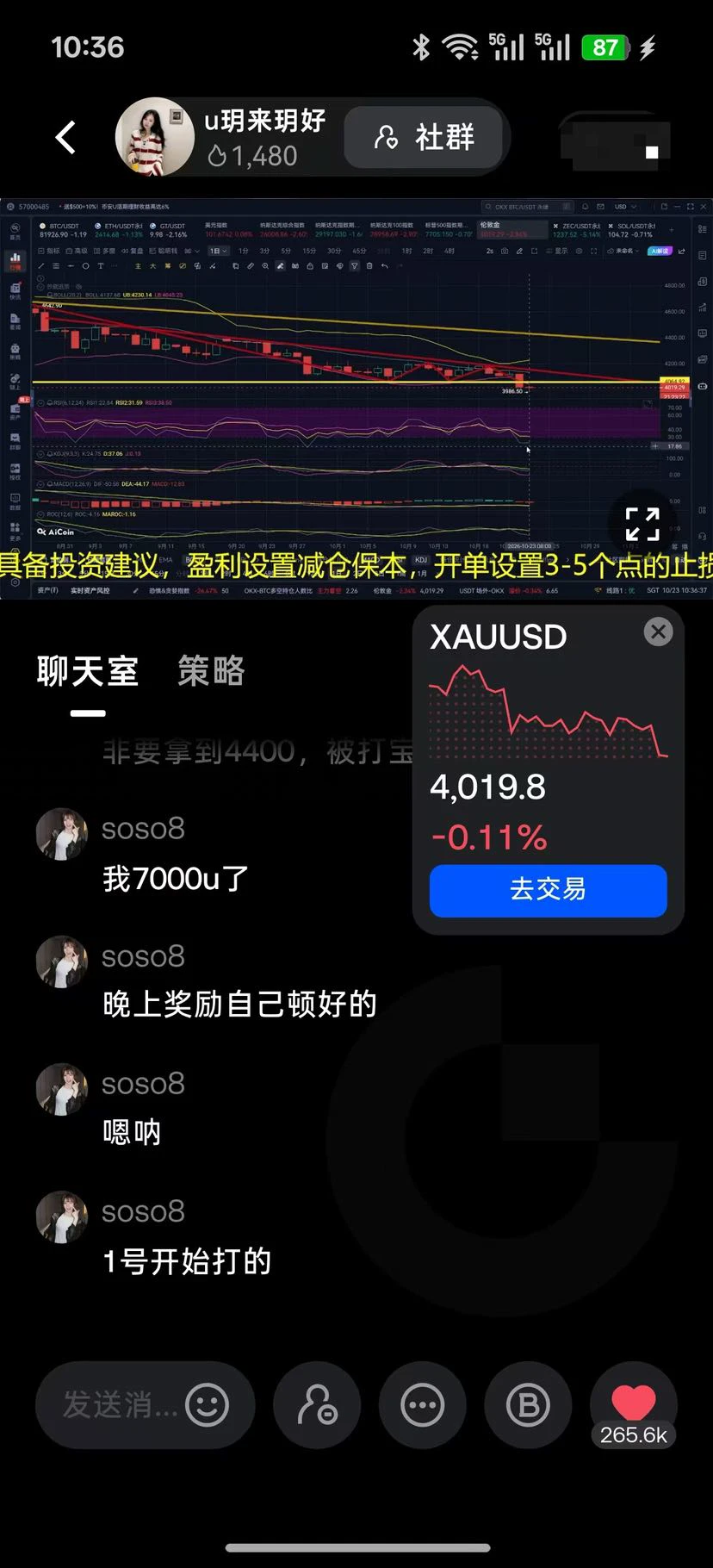
Task: Open the 社群 community button
Action: click(424, 137)
